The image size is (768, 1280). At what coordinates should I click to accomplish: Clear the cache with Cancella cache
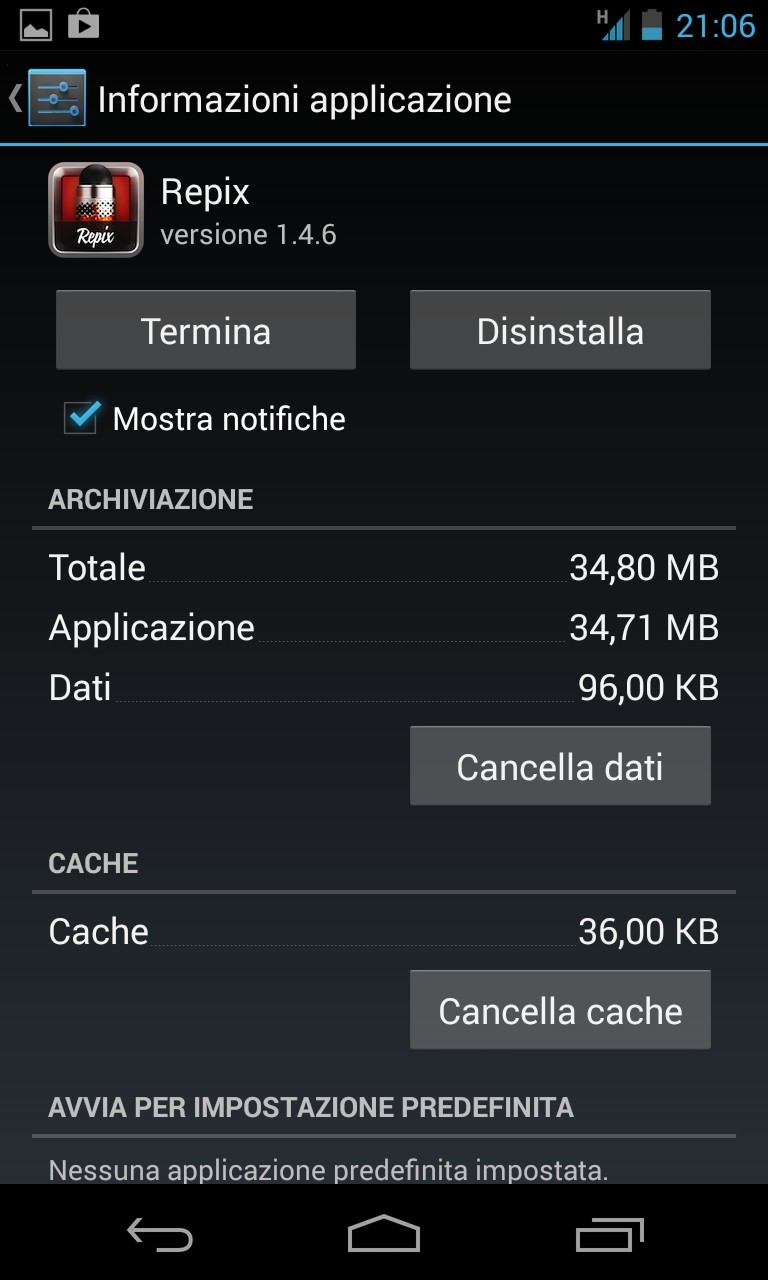pyautogui.click(x=560, y=1011)
